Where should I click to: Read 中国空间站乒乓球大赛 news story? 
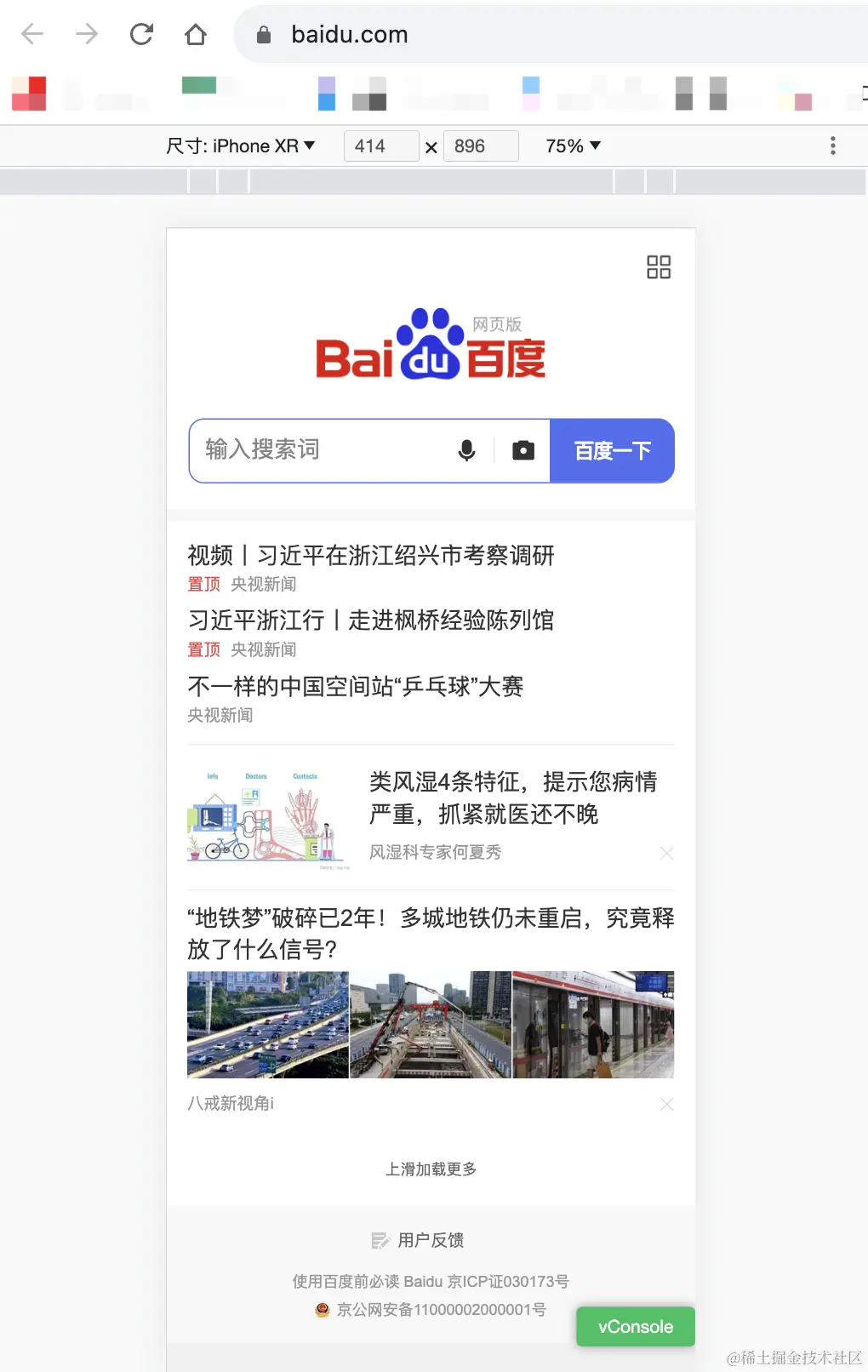[x=356, y=686]
